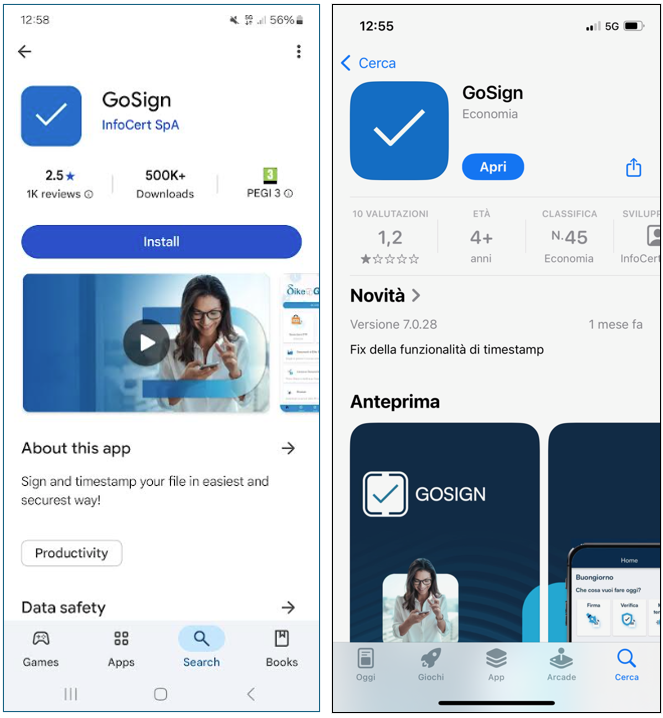
Task: Share the GoSign App Store page
Action: tap(633, 168)
